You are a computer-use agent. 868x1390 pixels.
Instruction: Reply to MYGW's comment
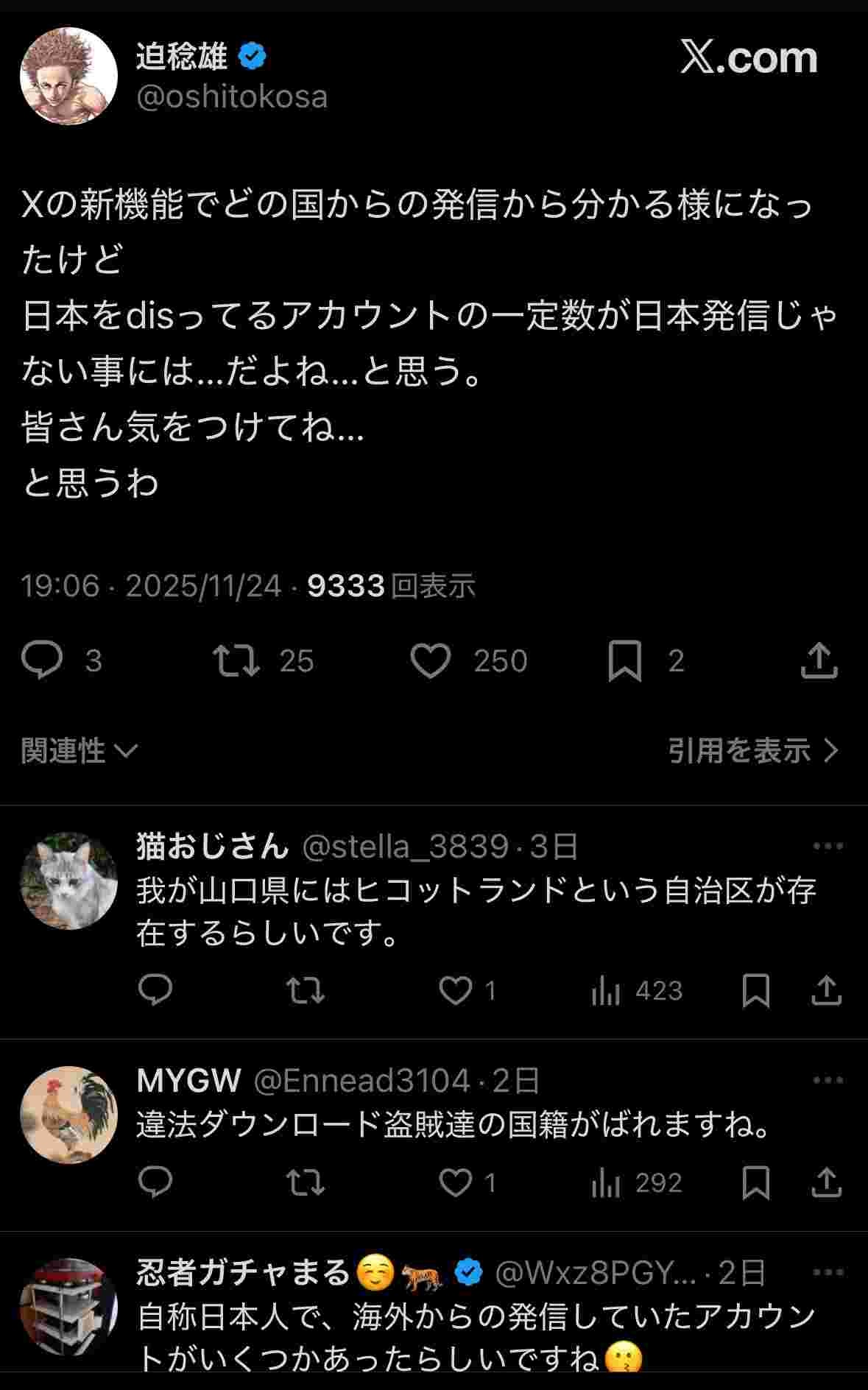(155, 1182)
